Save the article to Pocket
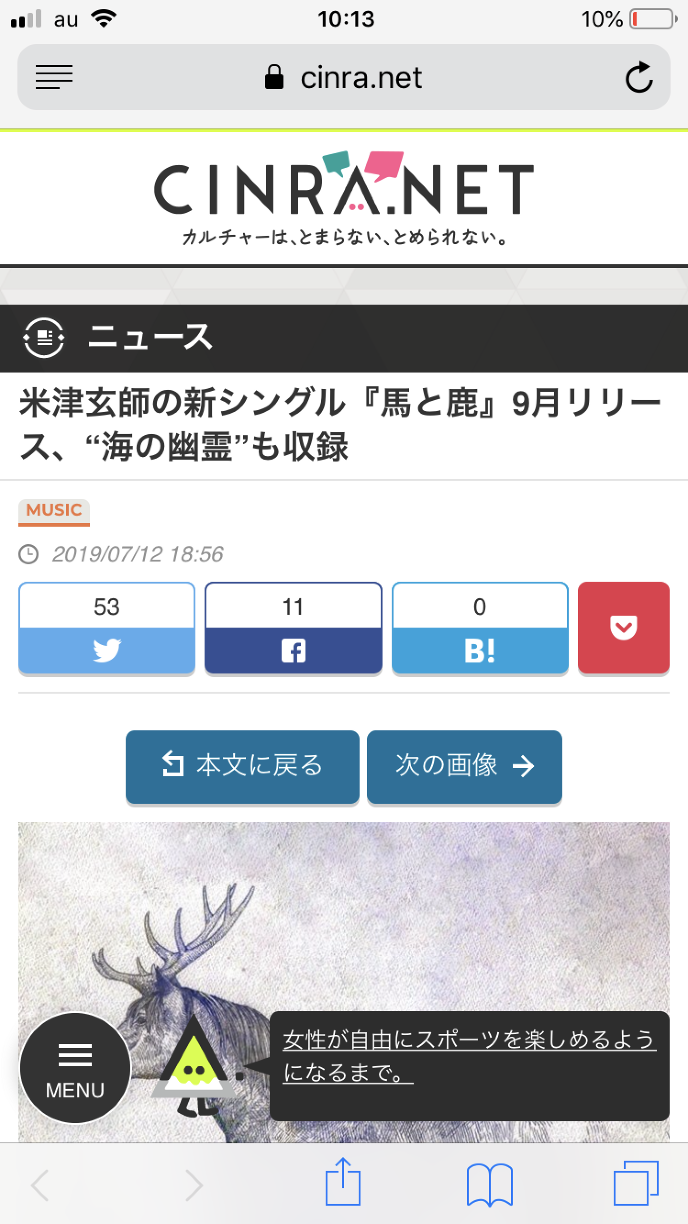 [624, 628]
